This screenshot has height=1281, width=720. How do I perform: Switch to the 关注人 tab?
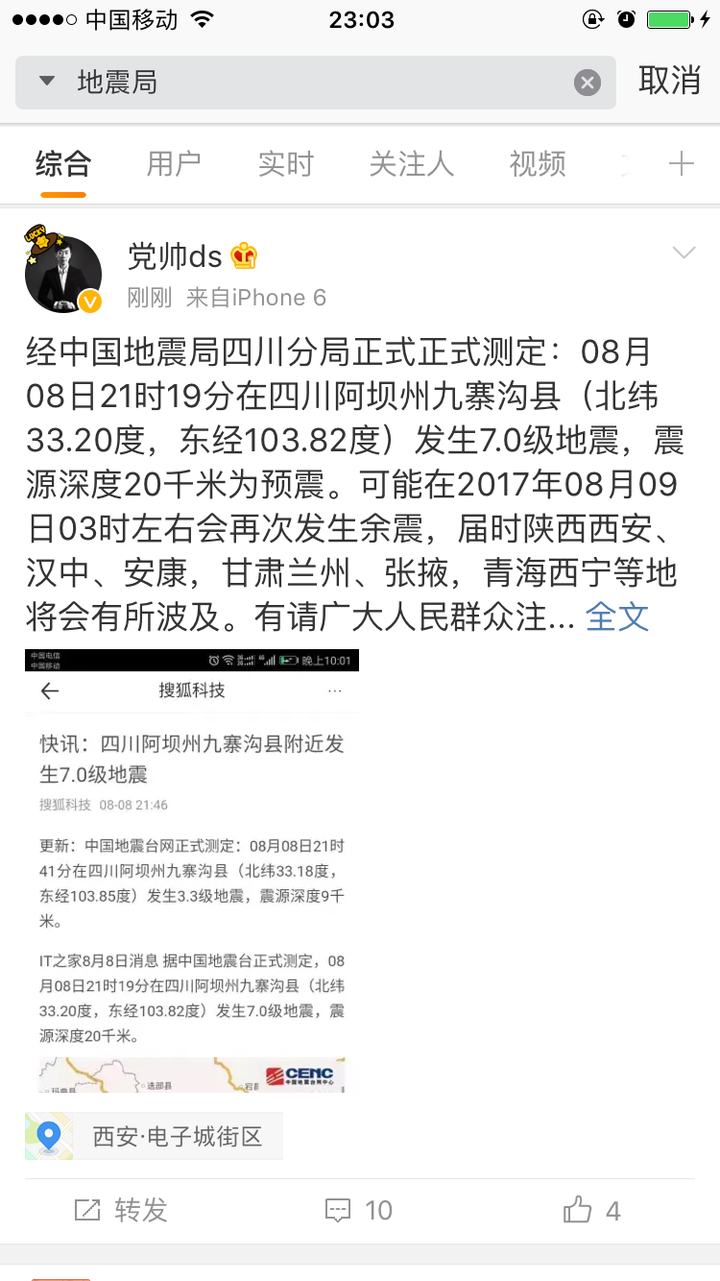[x=411, y=164]
